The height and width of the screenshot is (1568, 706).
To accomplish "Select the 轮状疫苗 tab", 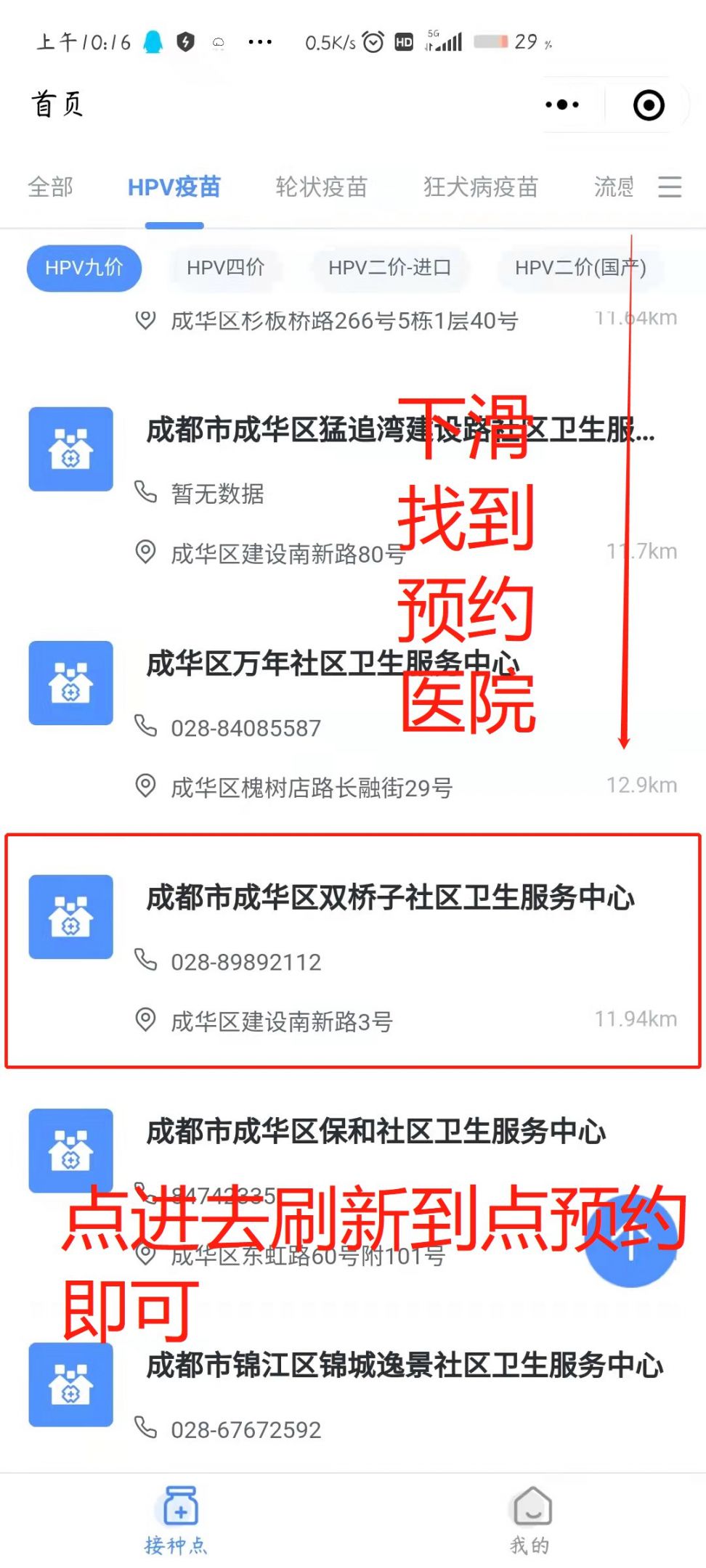I will 321,187.
